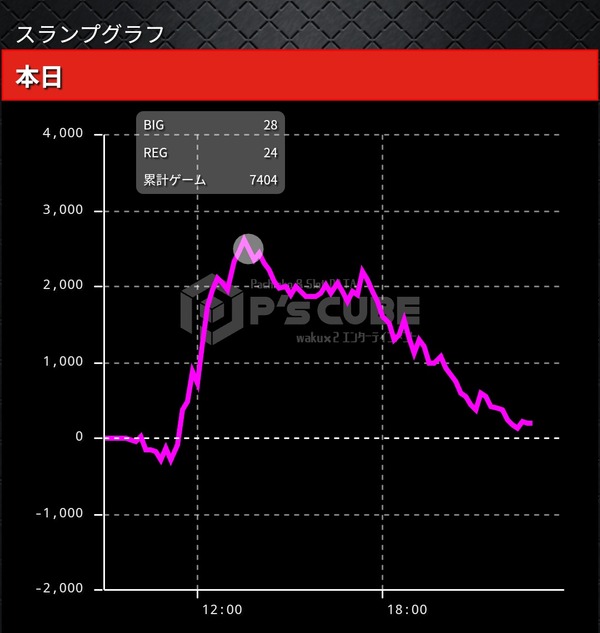Tap the highlighted peak point on the graph

point(248,249)
